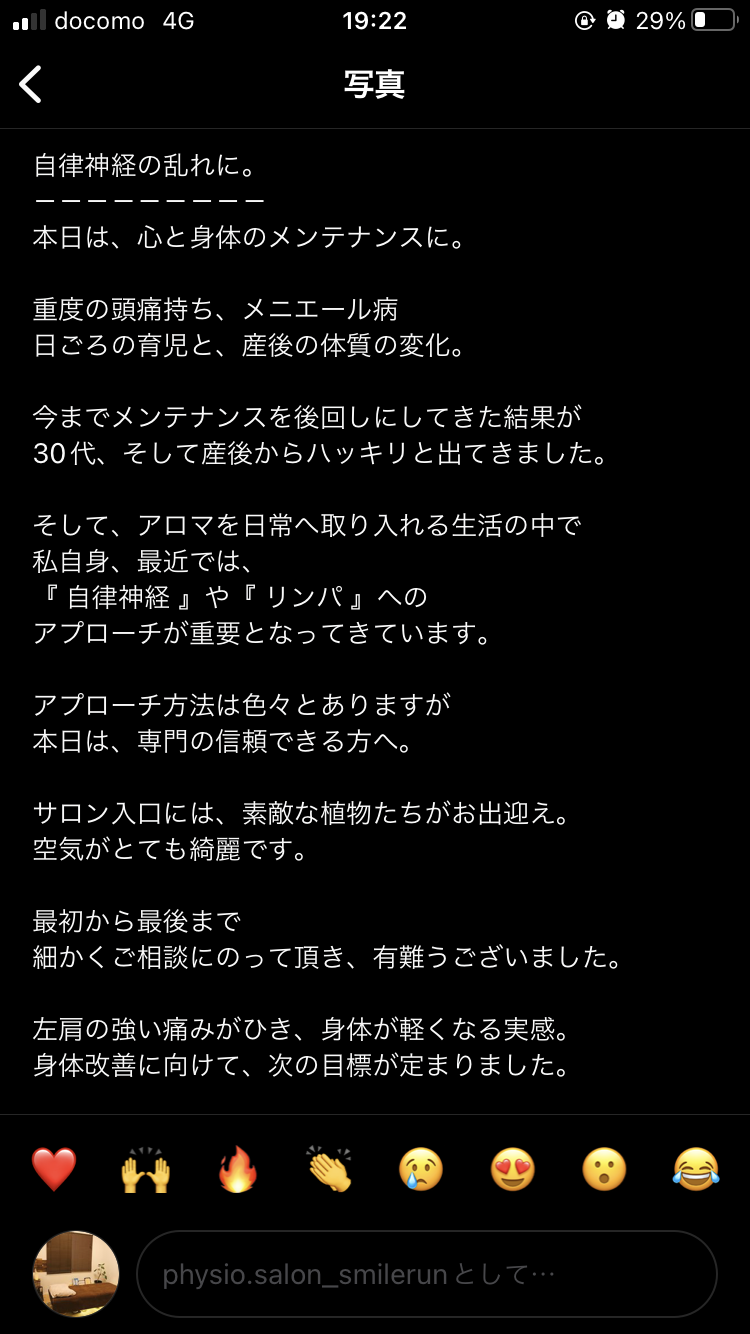React with the clapping hands emoji

330,1169
